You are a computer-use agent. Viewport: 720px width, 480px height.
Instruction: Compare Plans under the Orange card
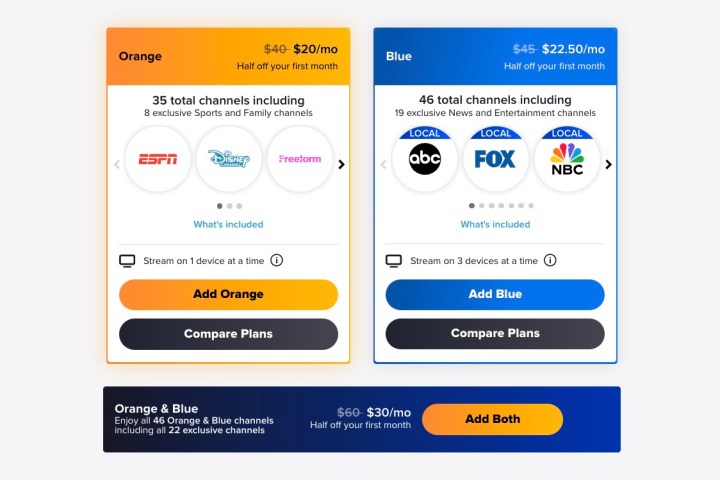tap(228, 334)
